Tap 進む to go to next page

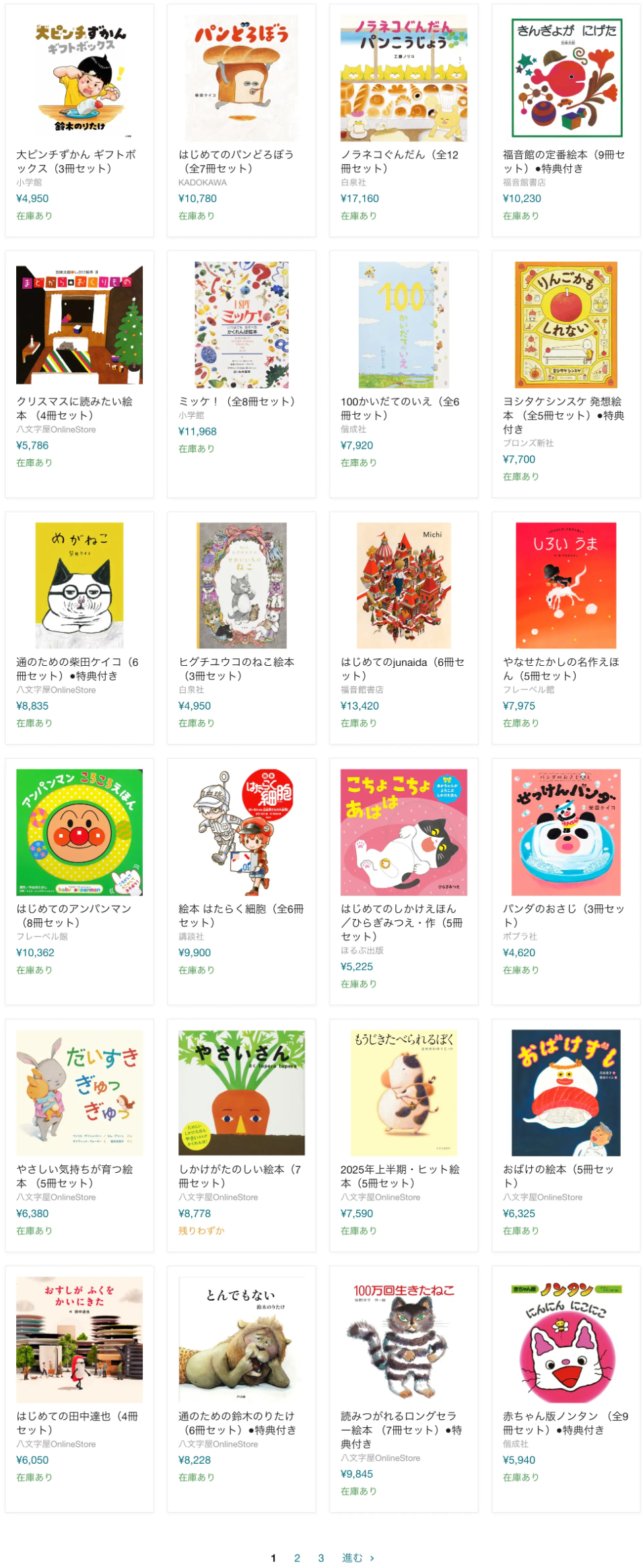(x=358, y=1557)
